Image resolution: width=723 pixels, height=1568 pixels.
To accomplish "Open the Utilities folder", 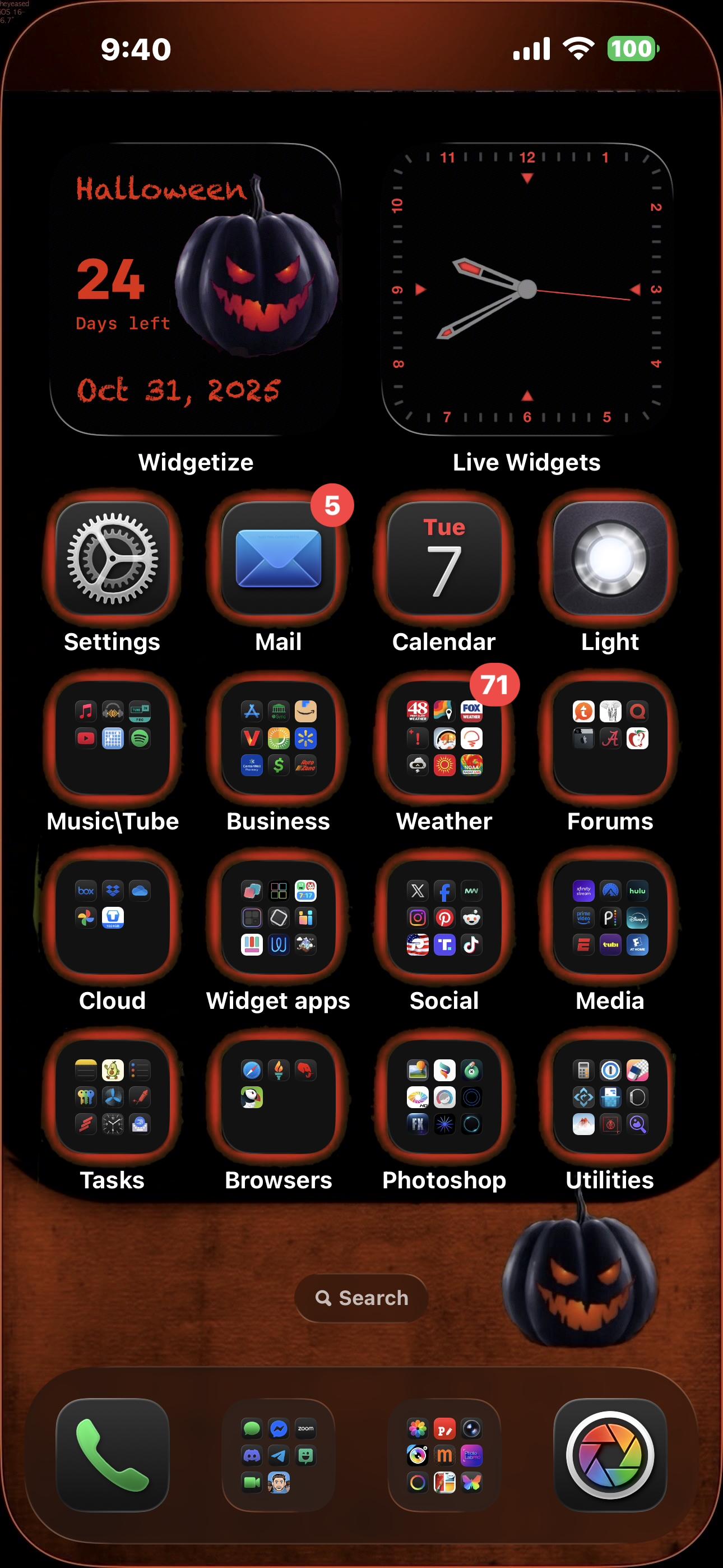I will coord(610,1097).
